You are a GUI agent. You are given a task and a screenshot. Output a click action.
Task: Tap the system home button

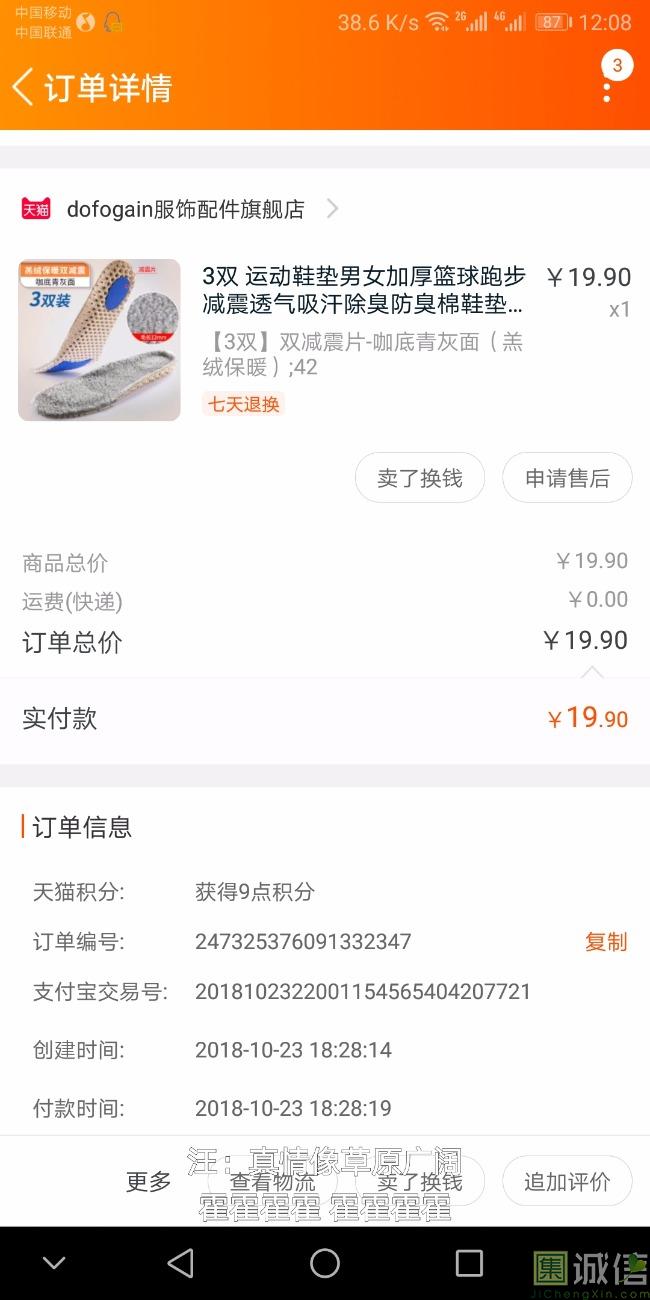tap(325, 1263)
